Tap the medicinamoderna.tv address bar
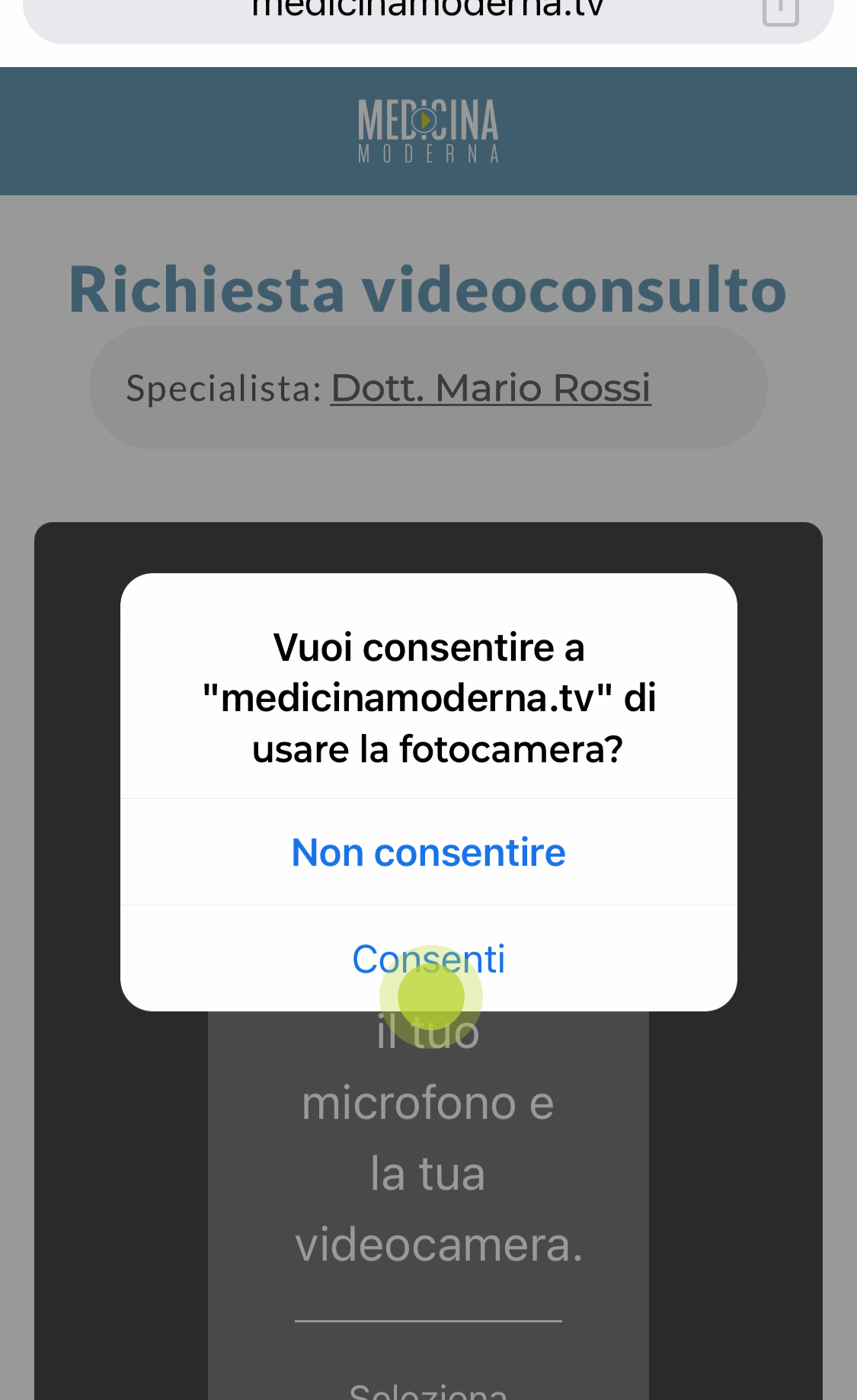Viewport: 857px width, 1400px height. (428, 14)
